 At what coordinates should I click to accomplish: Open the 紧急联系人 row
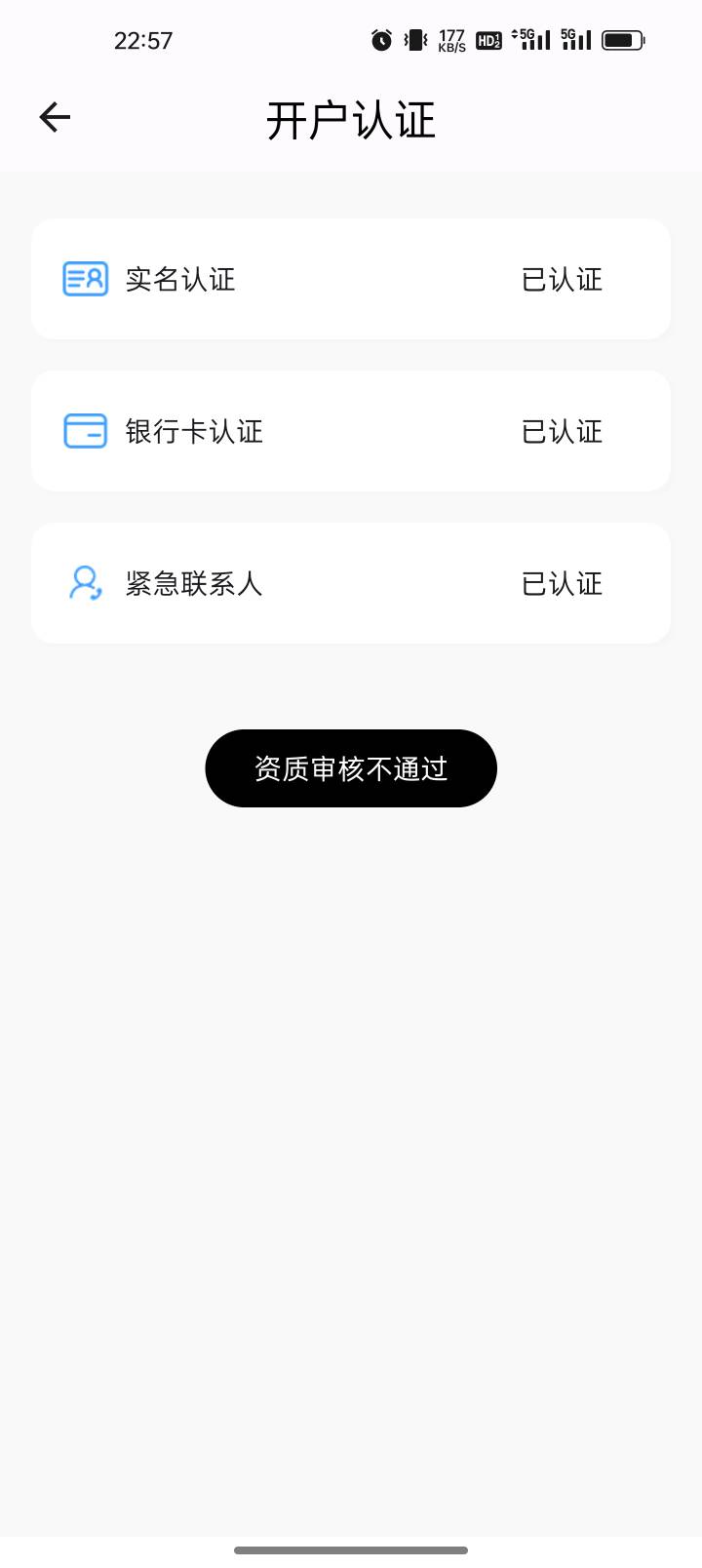coord(351,583)
